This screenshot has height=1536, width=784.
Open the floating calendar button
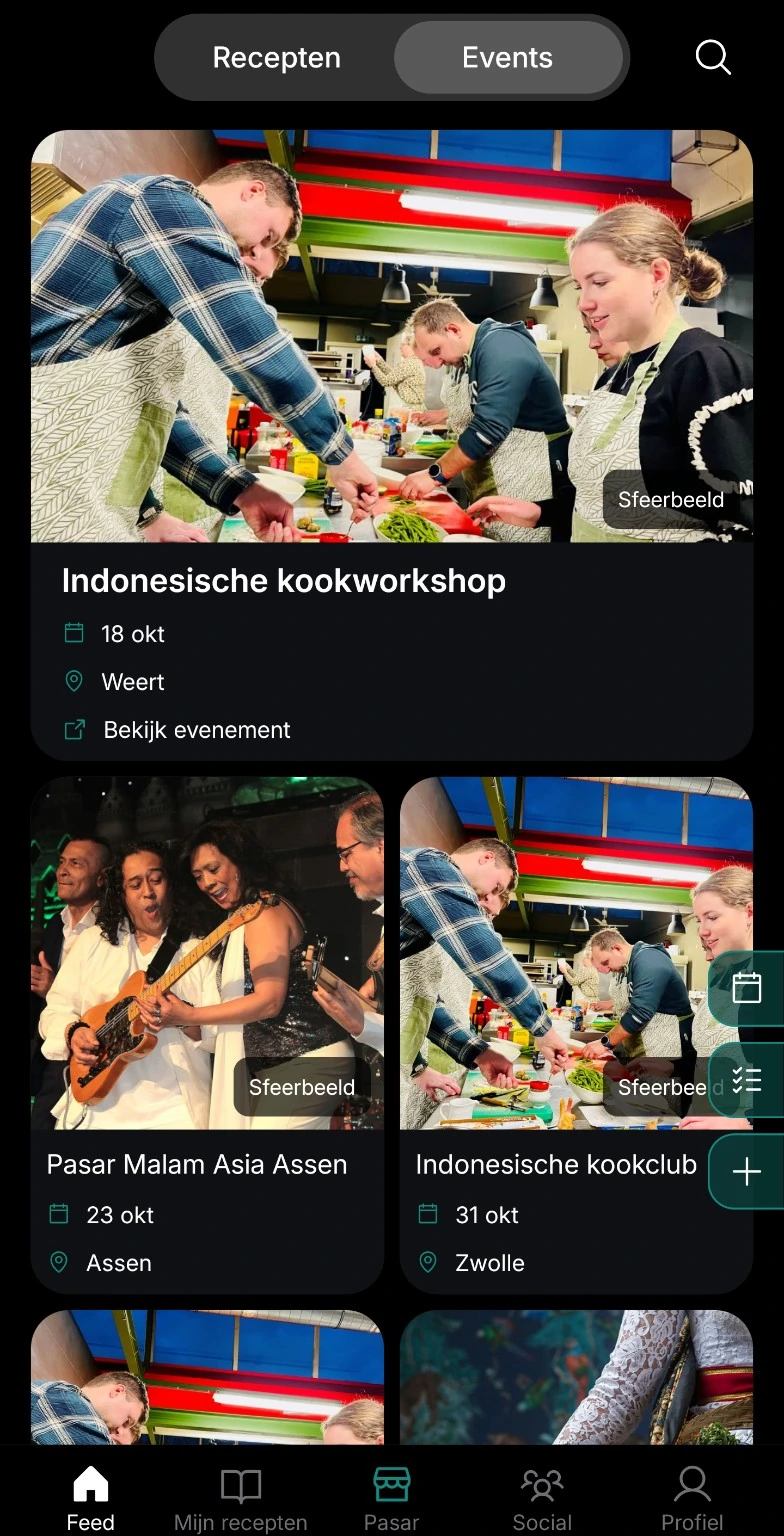(747, 988)
